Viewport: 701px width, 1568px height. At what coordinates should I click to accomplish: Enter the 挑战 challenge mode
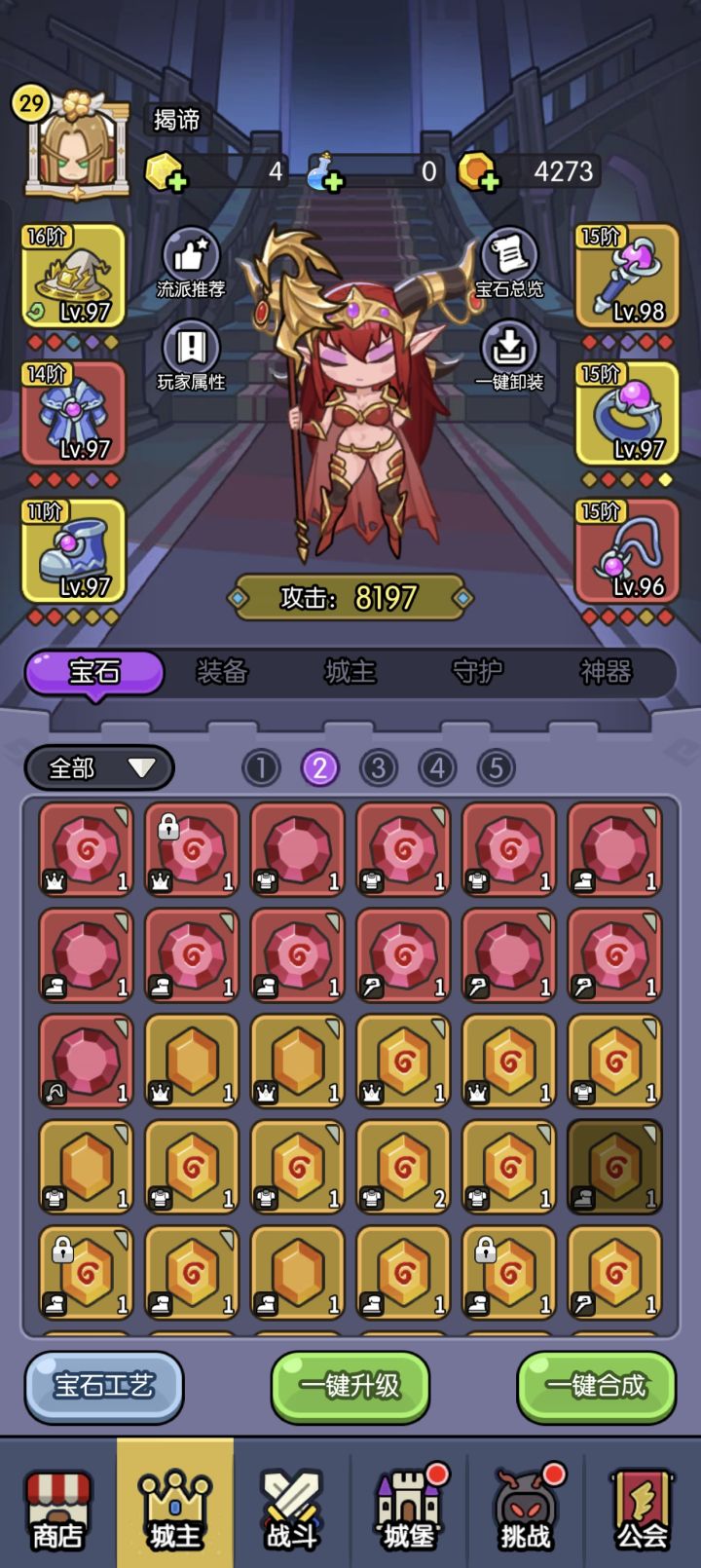(x=526, y=1505)
